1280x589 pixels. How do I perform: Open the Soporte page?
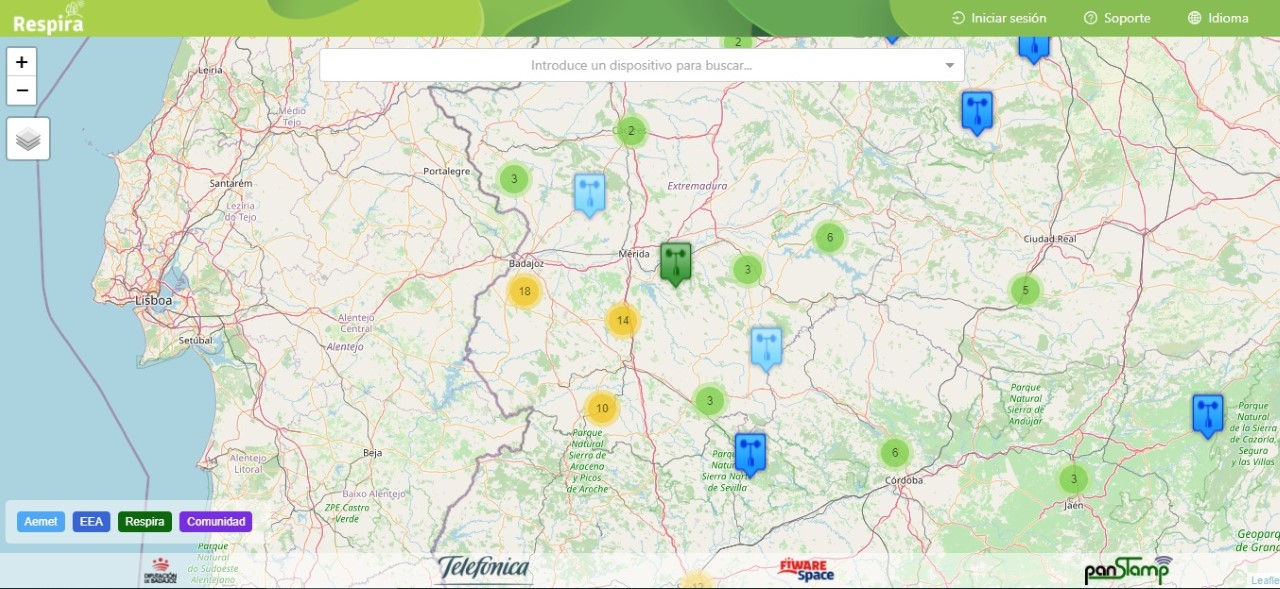click(1117, 18)
